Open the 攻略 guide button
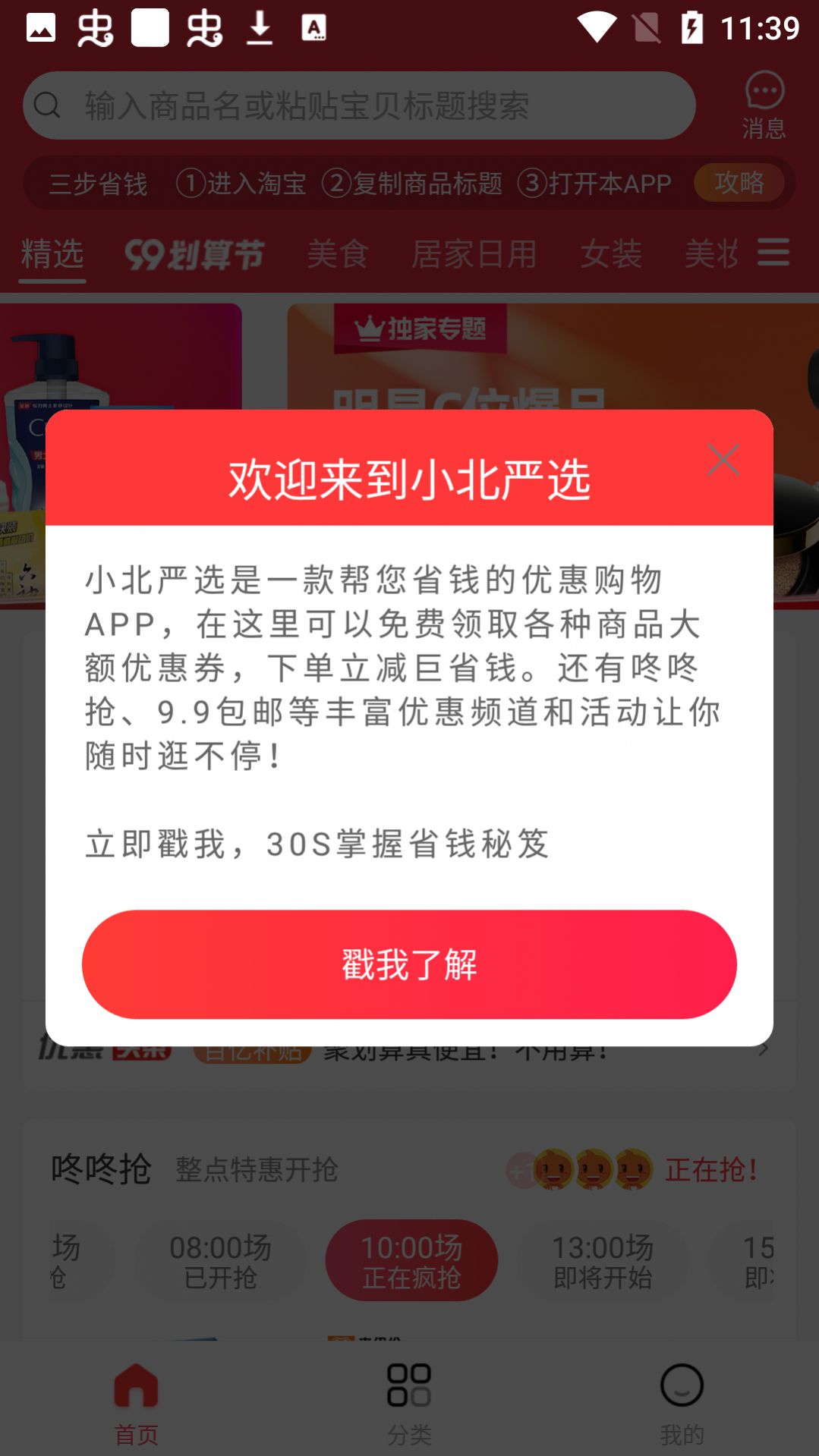 [737, 182]
